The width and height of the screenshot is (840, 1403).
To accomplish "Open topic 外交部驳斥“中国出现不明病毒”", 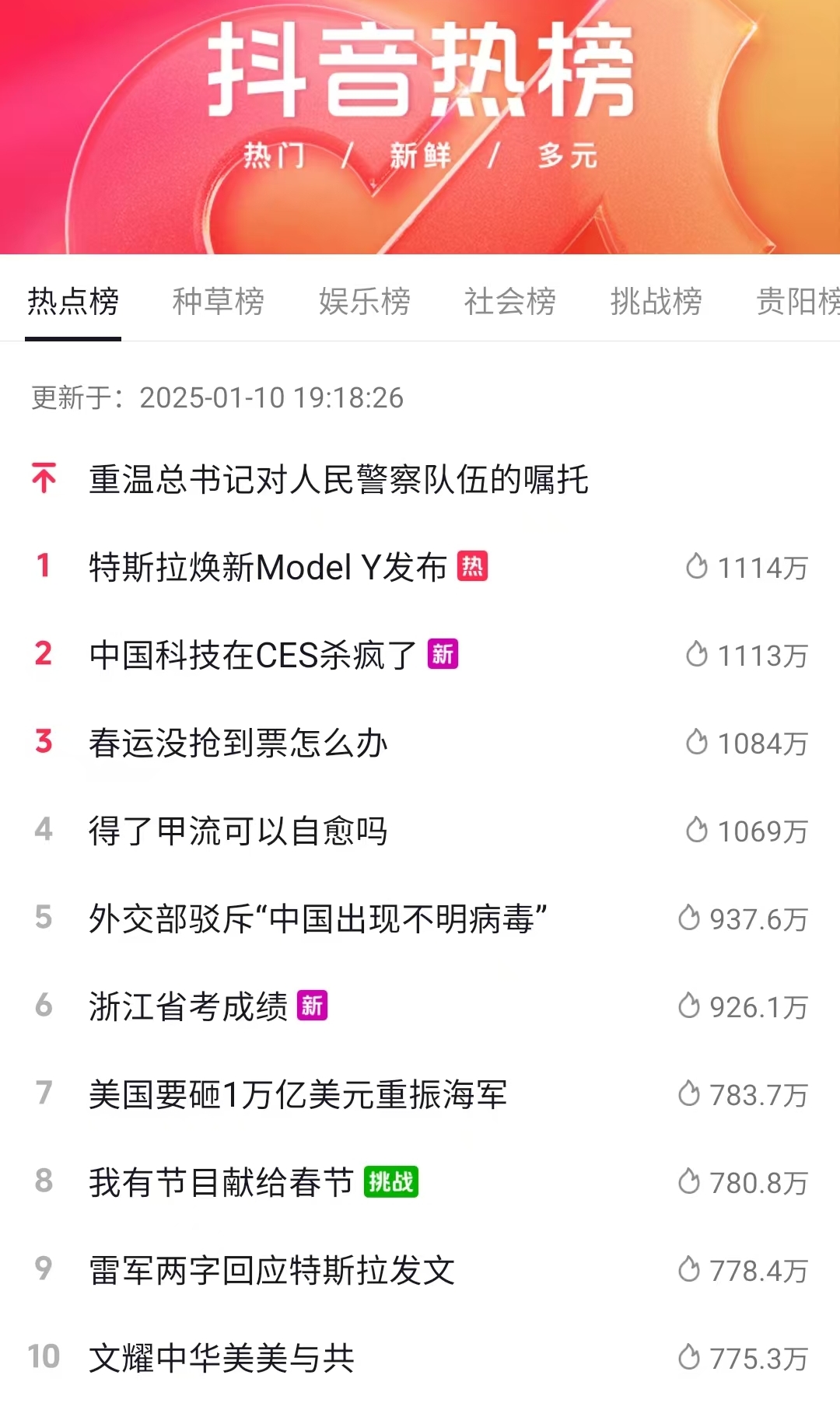I will pyautogui.click(x=317, y=918).
